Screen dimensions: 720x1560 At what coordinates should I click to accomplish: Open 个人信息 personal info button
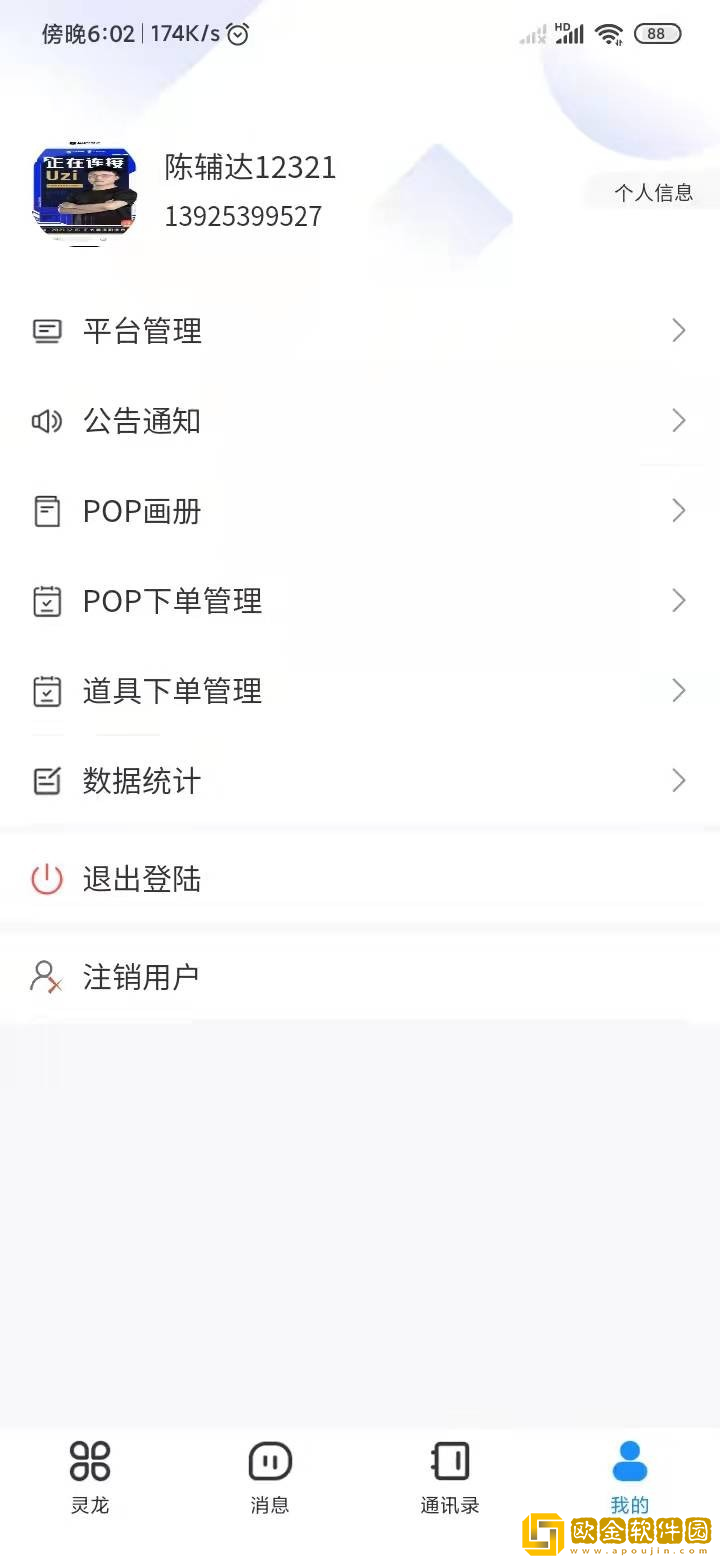652,192
